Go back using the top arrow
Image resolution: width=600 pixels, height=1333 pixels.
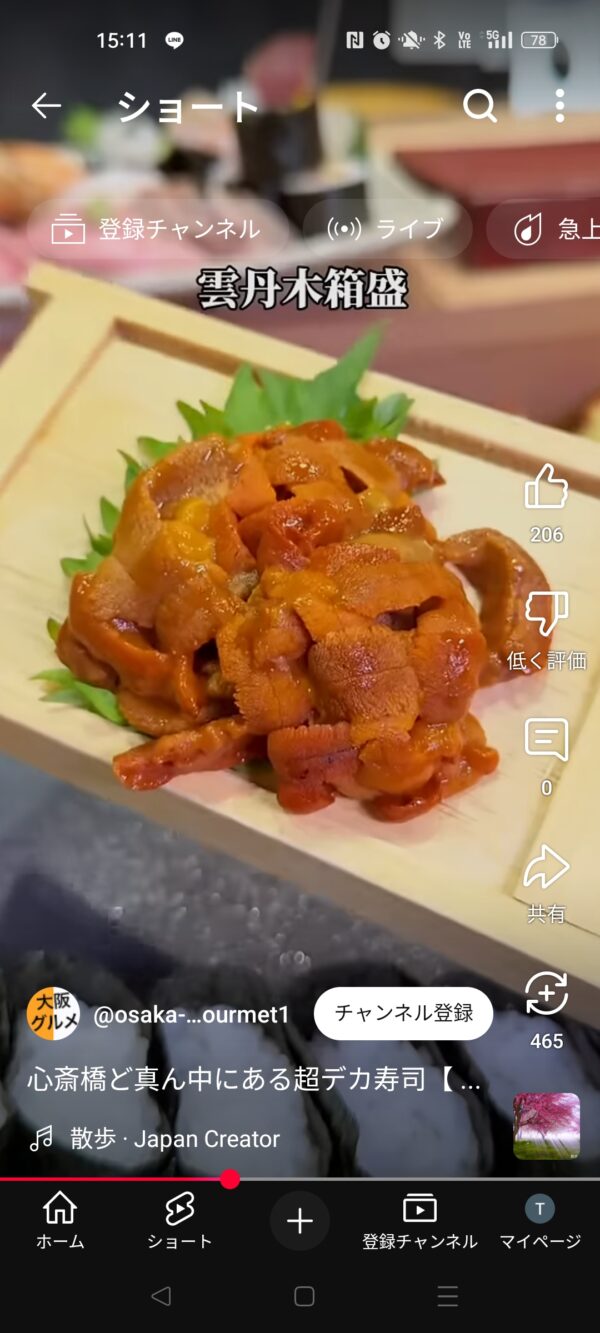[46, 105]
